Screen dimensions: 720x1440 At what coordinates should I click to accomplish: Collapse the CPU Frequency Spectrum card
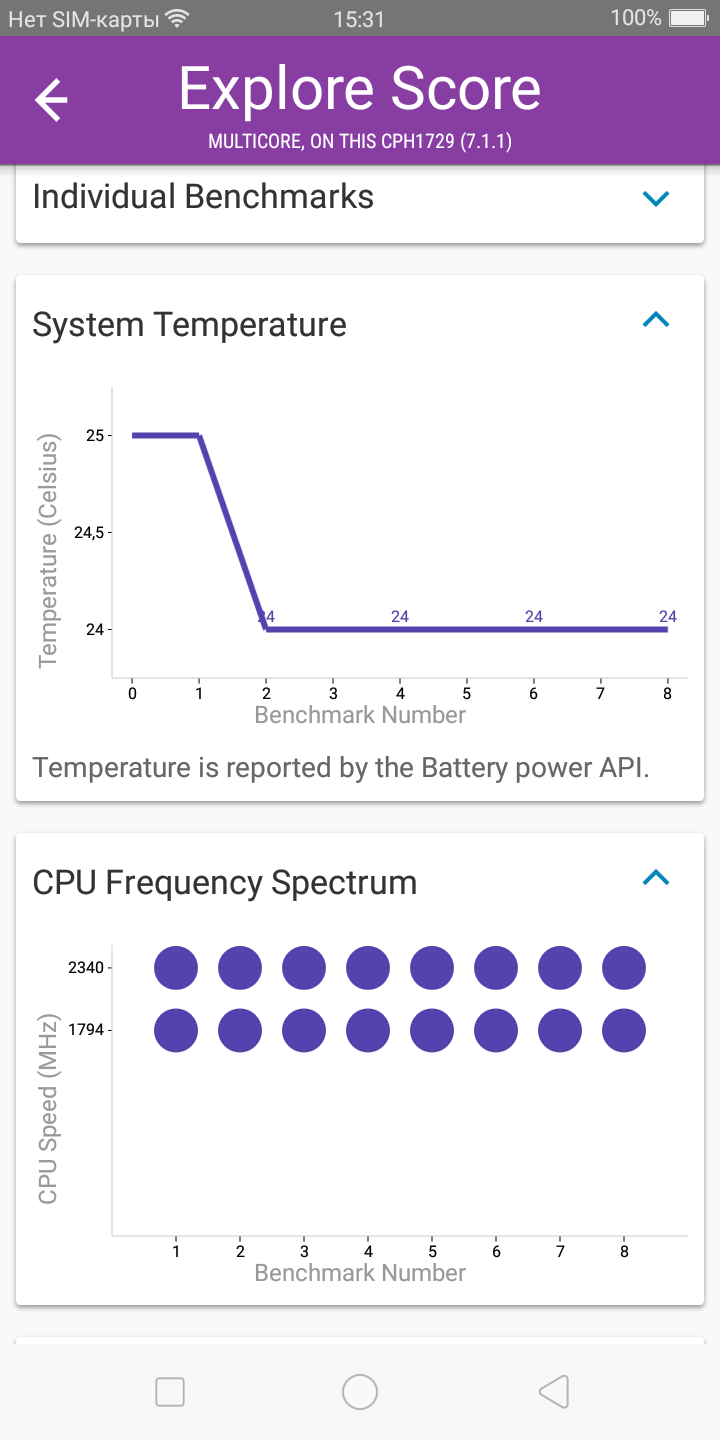[x=655, y=878]
